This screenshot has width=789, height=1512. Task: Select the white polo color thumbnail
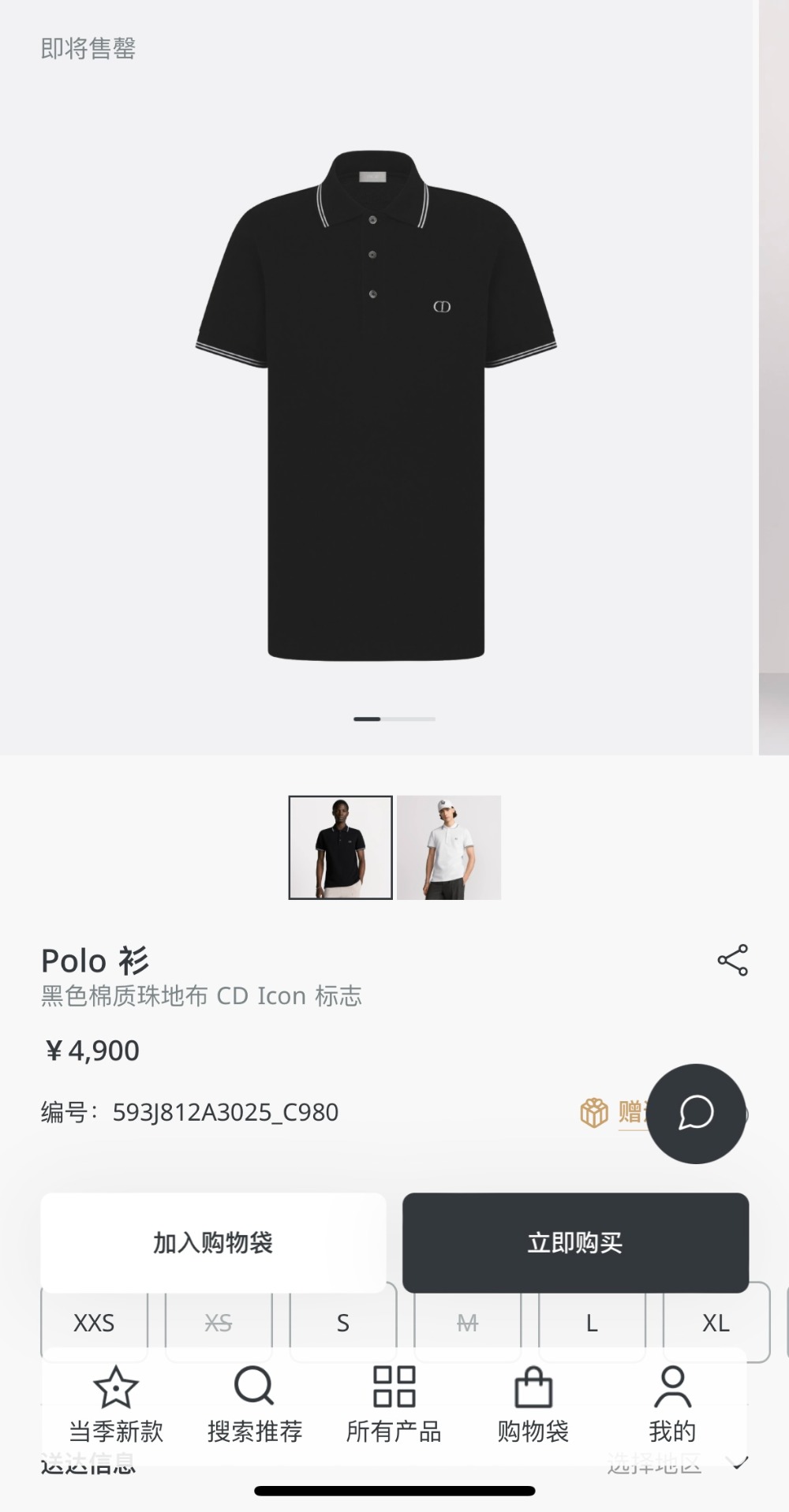[x=449, y=847]
